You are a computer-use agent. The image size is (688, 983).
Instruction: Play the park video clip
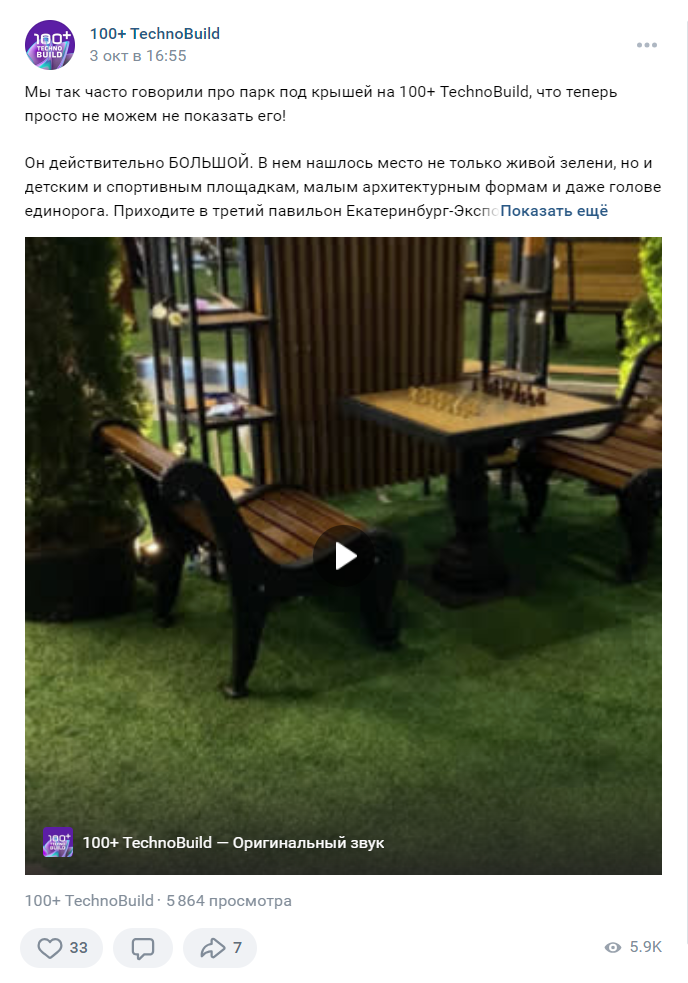(x=344, y=556)
